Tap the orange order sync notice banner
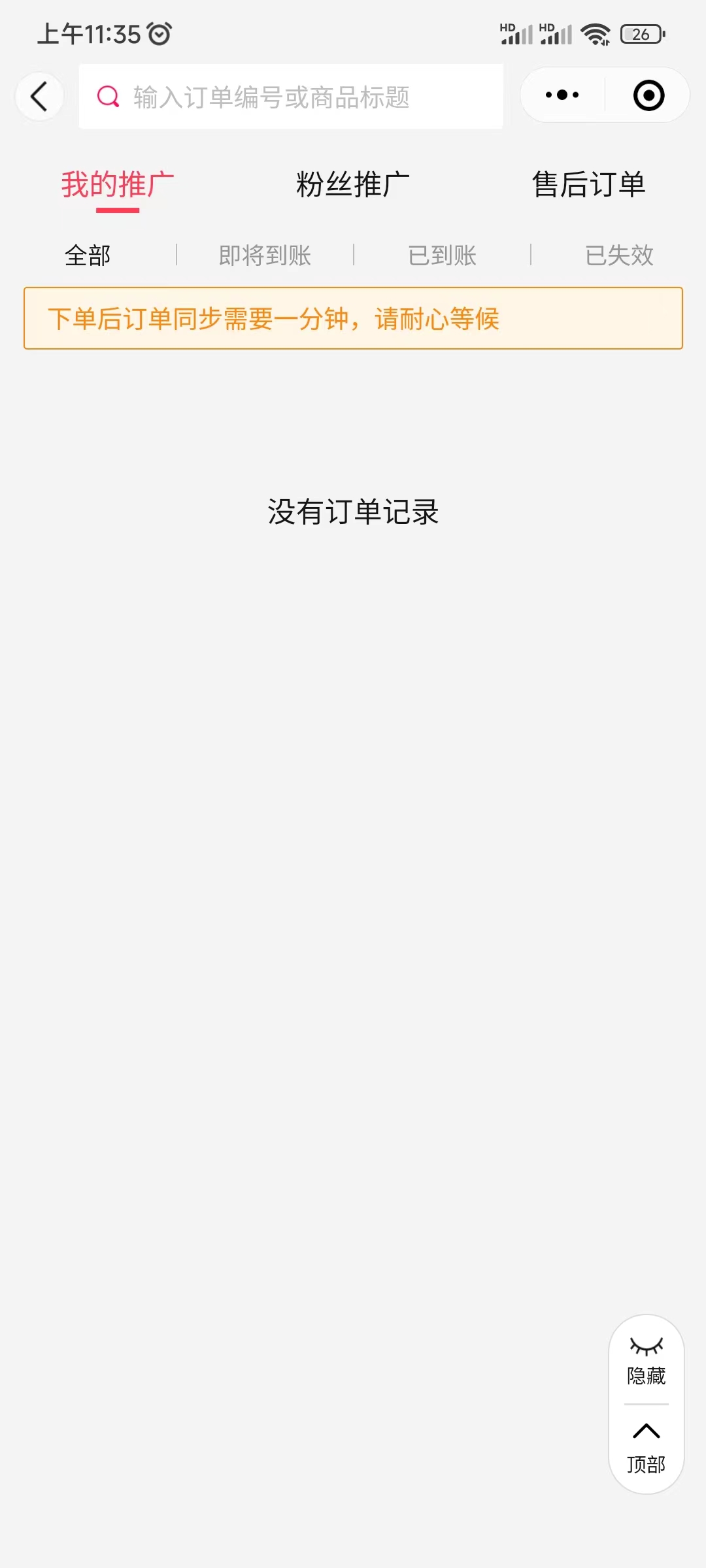The width and height of the screenshot is (706, 1568). pyautogui.click(x=353, y=319)
